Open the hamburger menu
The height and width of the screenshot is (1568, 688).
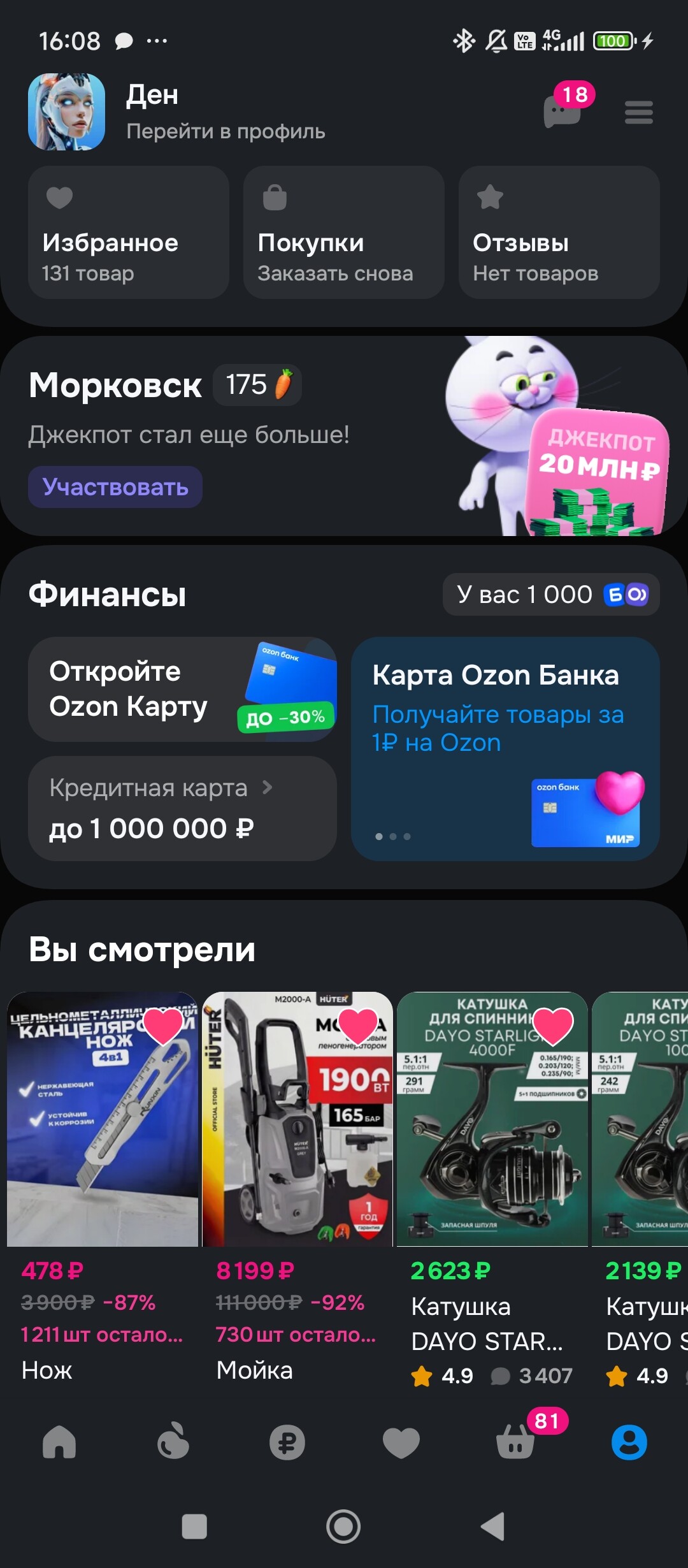click(x=638, y=113)
